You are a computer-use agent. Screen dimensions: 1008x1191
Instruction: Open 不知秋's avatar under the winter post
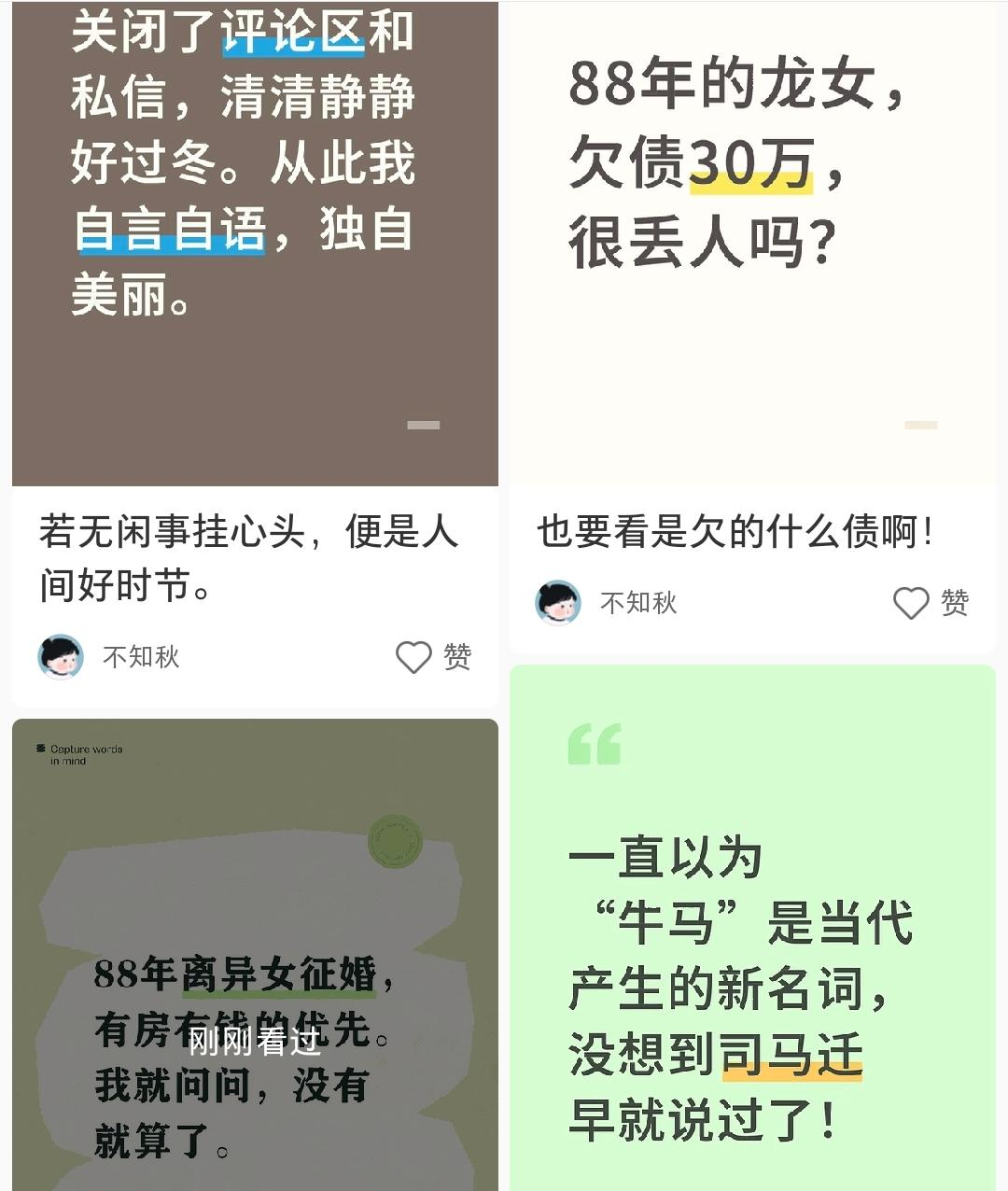(x=60, y=657)
